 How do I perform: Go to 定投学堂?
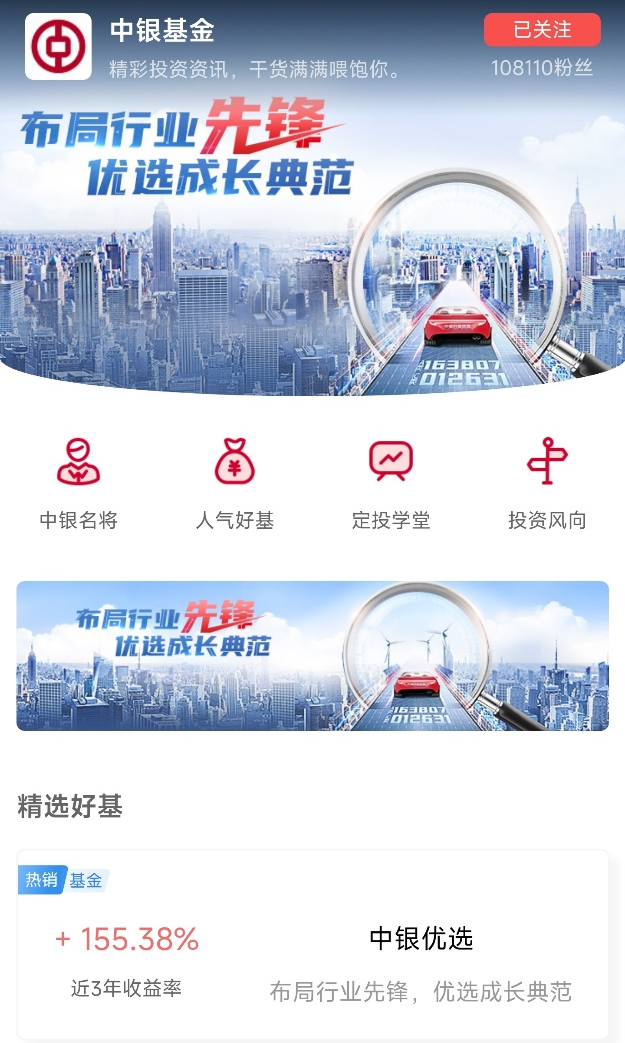pyautogui.click(x=391, y=484)
